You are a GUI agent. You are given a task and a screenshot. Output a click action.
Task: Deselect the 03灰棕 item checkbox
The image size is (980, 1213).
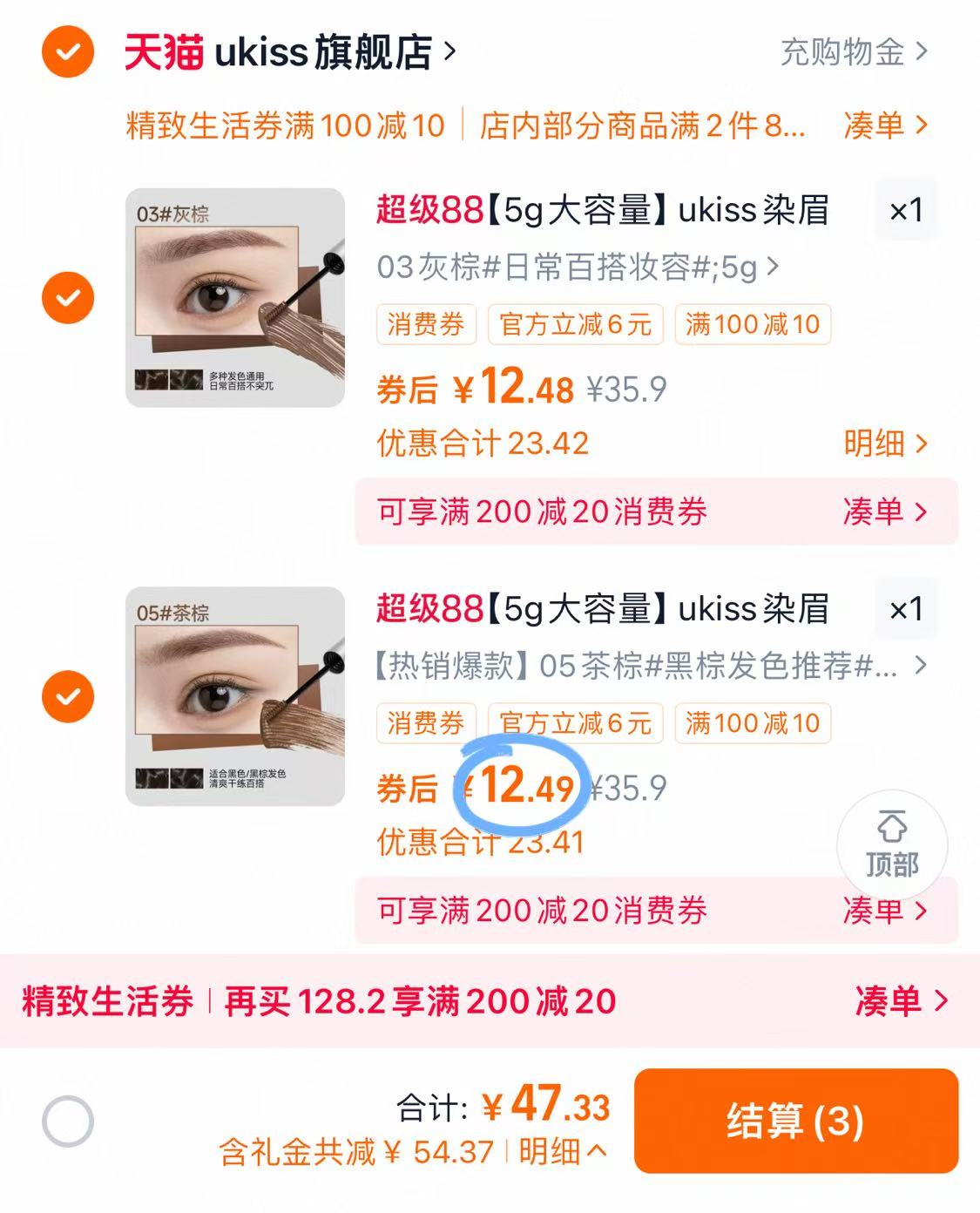tap(66, 296)
